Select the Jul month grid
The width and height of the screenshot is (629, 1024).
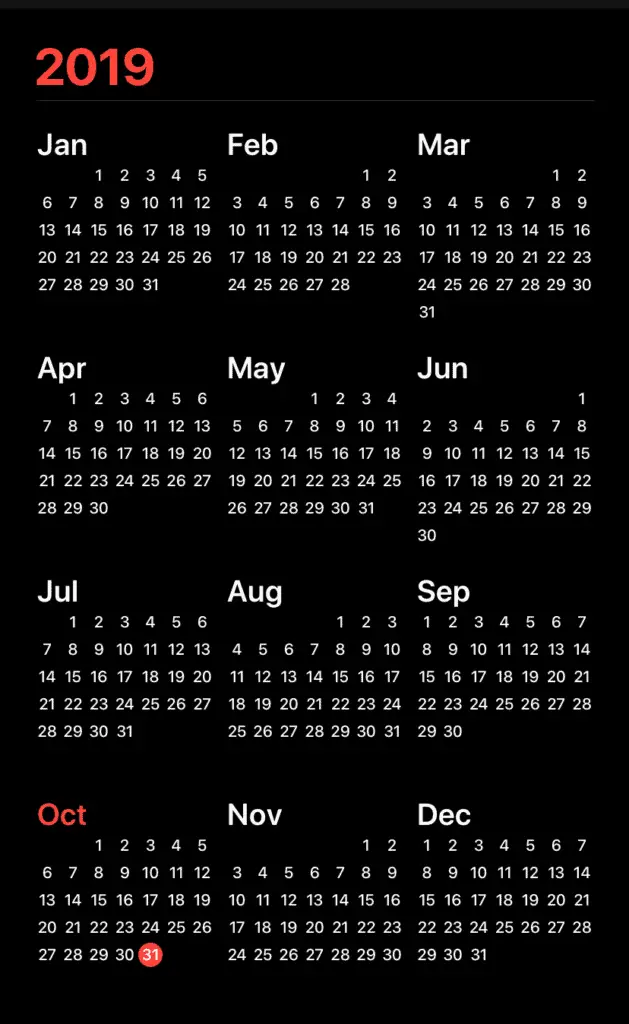pyautogui.click(x=124, y=660)
